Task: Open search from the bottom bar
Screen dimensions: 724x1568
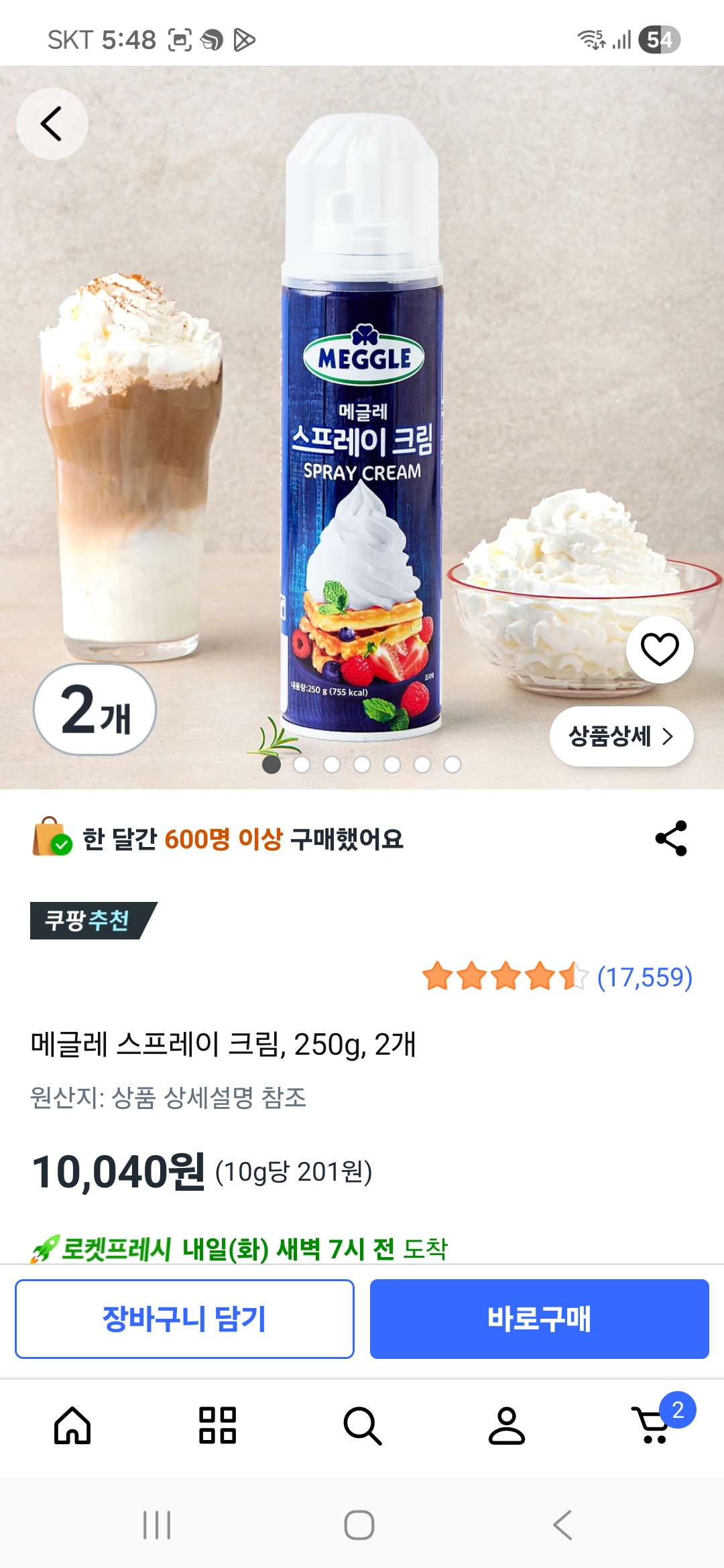Action: click(362, 1425)
